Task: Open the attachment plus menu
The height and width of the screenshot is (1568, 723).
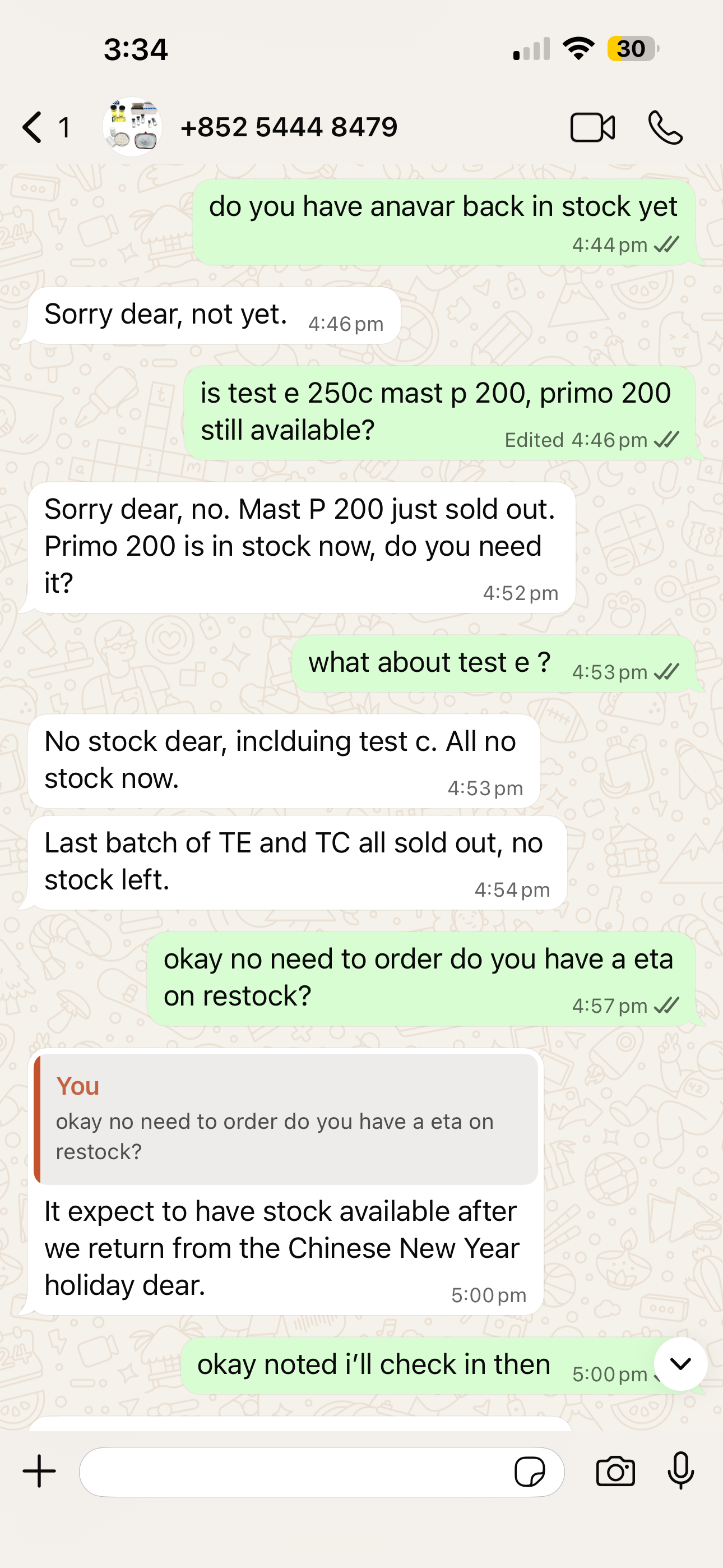Action: tap(40, 1471)
